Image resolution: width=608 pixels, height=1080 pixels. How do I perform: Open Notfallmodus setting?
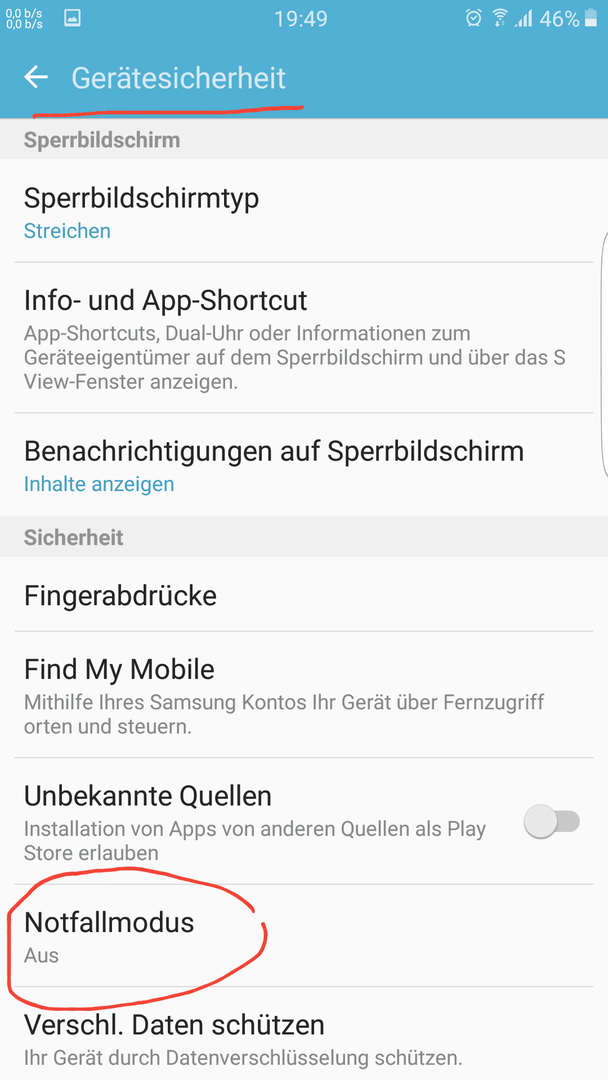304,935
